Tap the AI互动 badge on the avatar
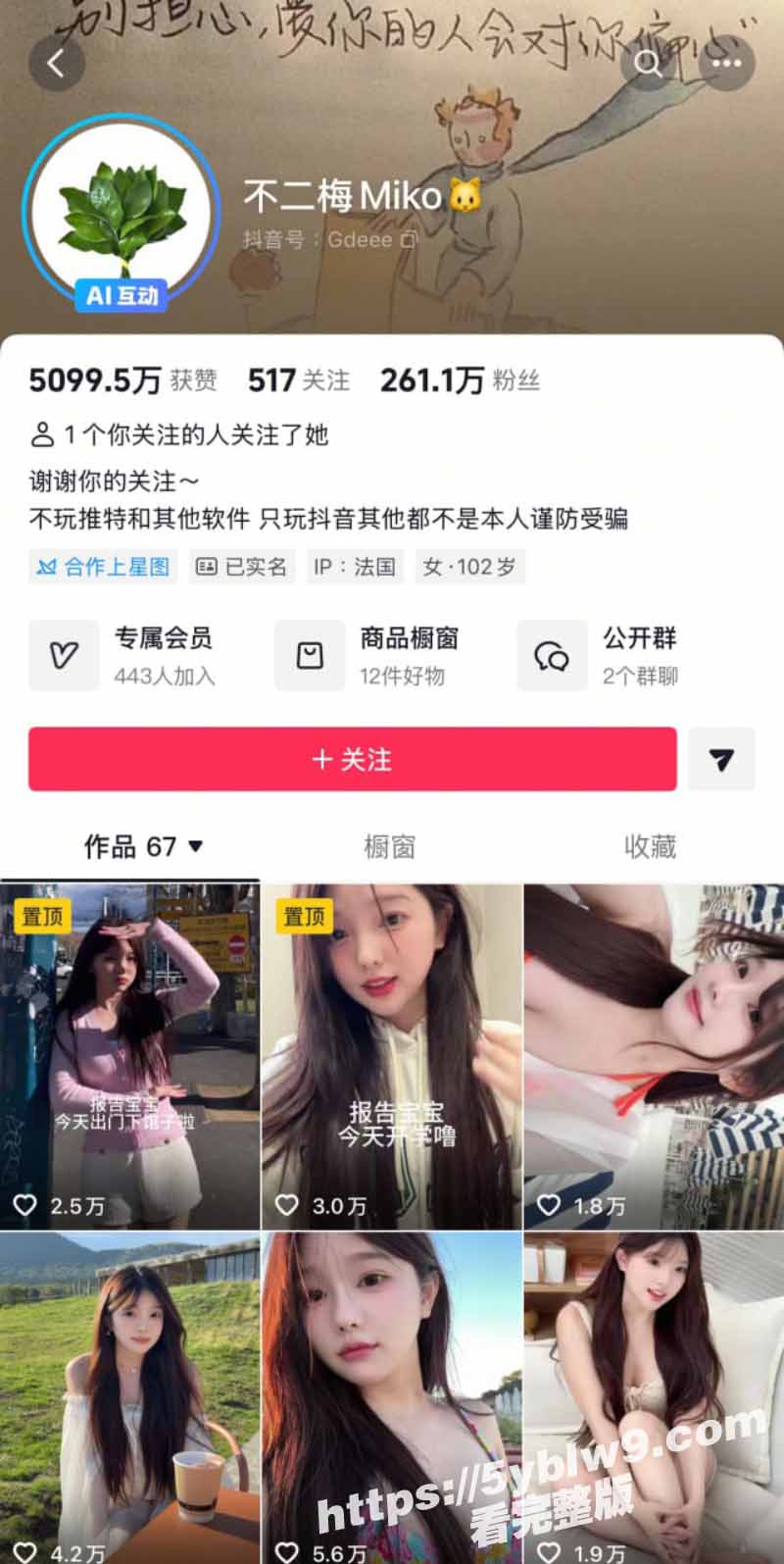This screenshot has height=1564, width=784. (120, 295)
